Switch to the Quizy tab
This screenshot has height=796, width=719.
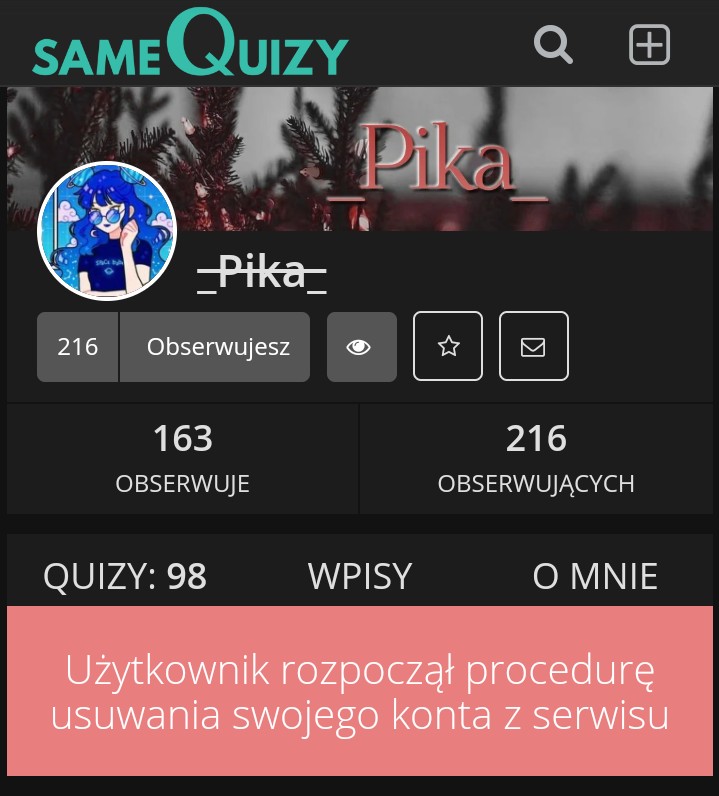coord(125,576)
